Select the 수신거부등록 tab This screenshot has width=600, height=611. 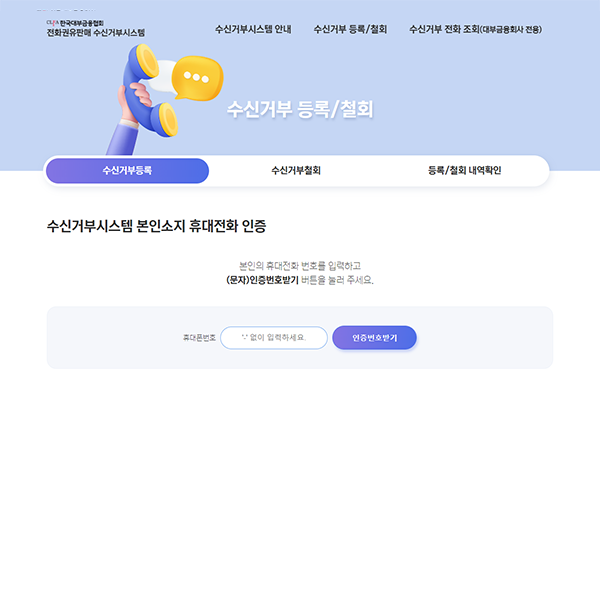tap(128, 171)
